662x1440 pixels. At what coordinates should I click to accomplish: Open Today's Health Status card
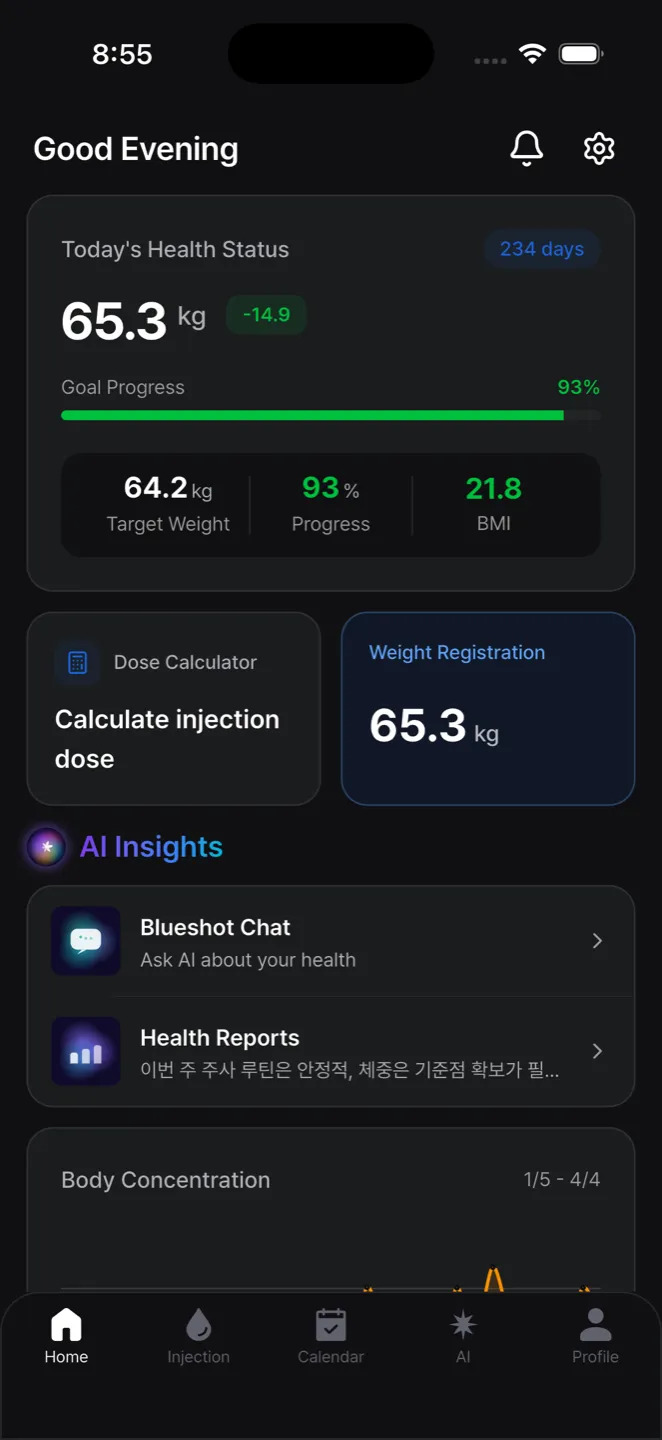(x=331, y=392)
